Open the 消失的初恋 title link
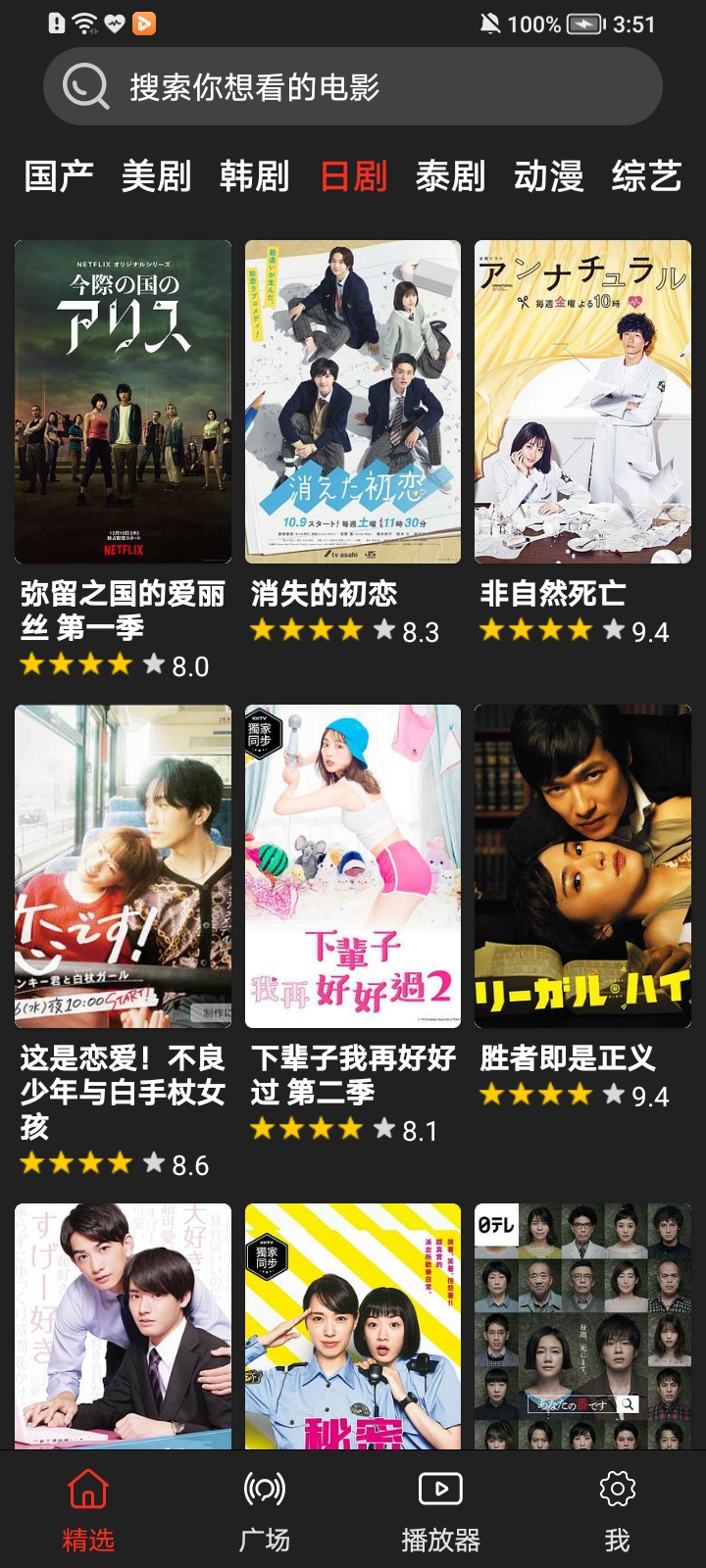This screenshot has height=1568, width=706. pos(323,595)
